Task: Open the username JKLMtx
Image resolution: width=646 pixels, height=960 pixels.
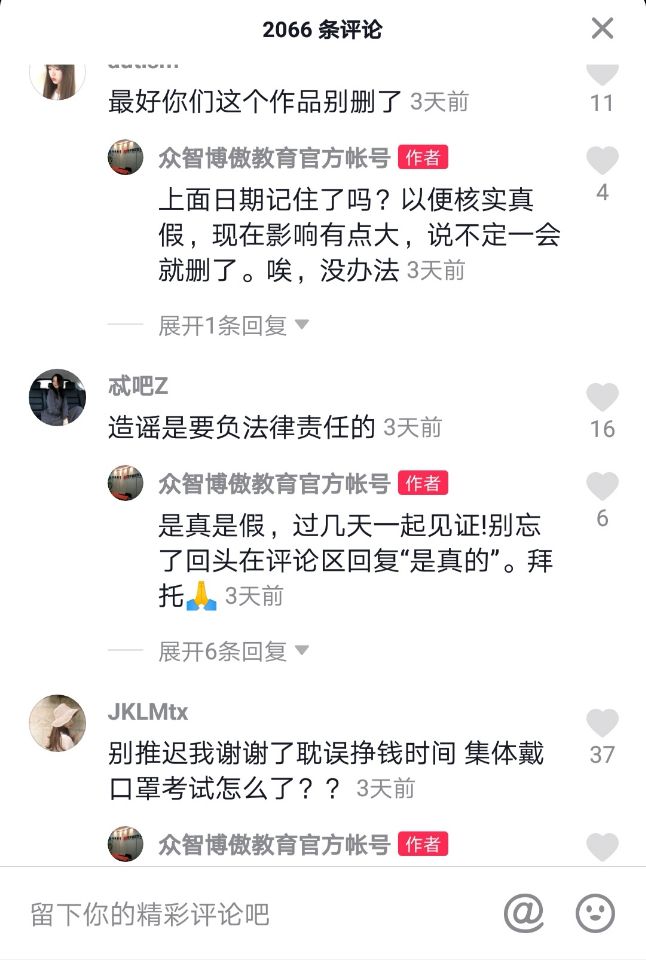Action: click(147, 712)
